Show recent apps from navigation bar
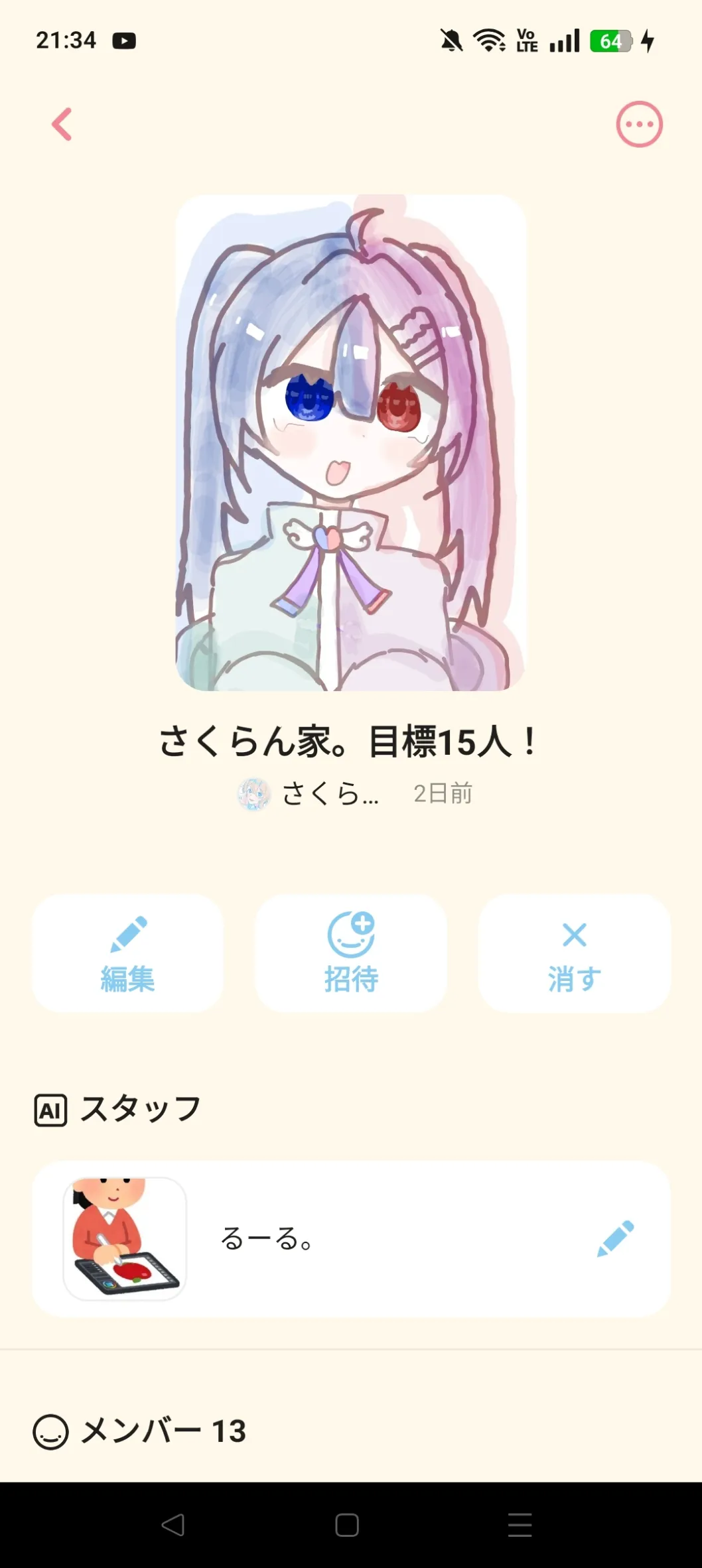The image size is (702, 1568). [520, 1525]
